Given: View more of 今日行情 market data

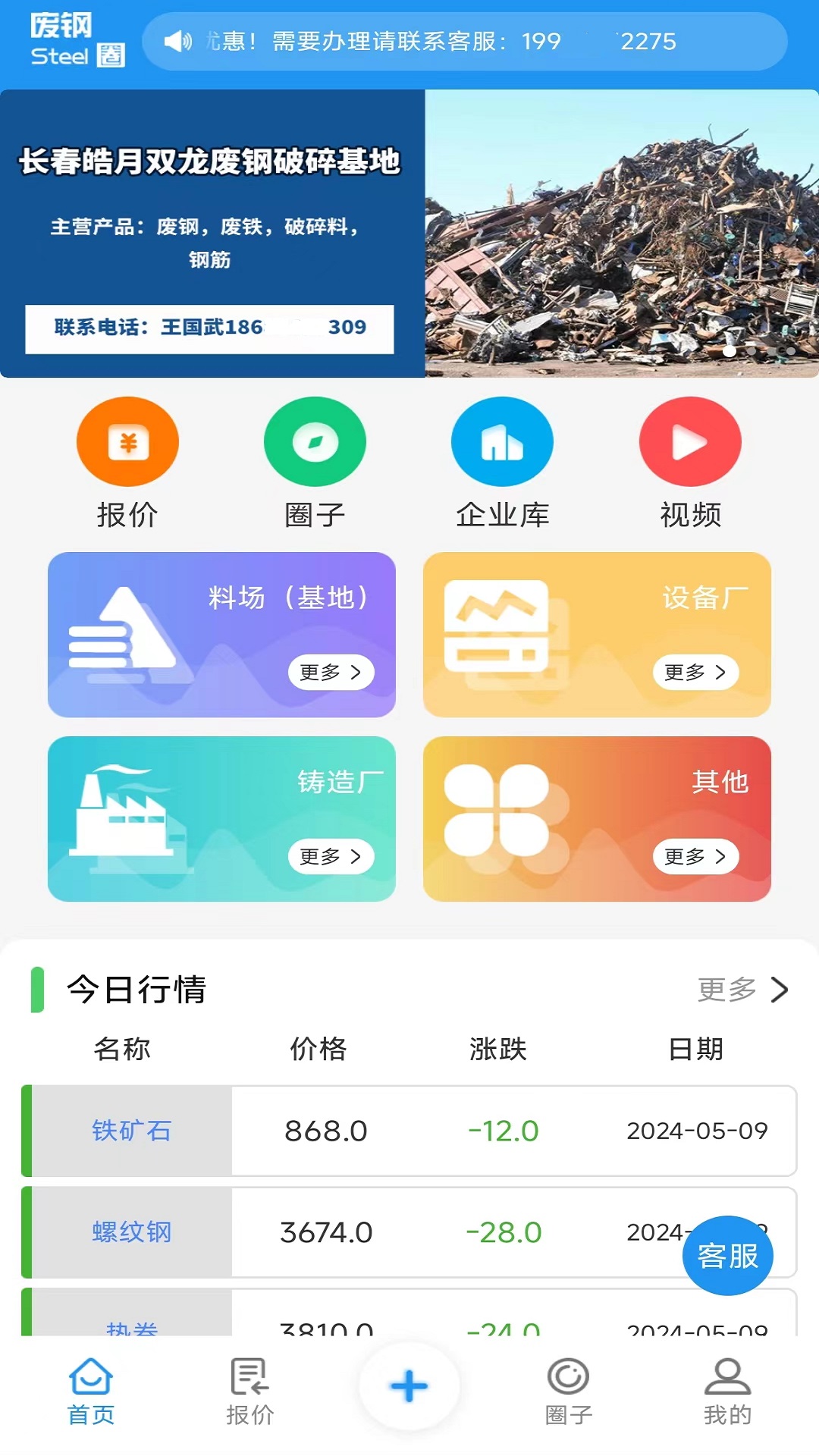Looking at the screenshot, I should click(742, 990).
